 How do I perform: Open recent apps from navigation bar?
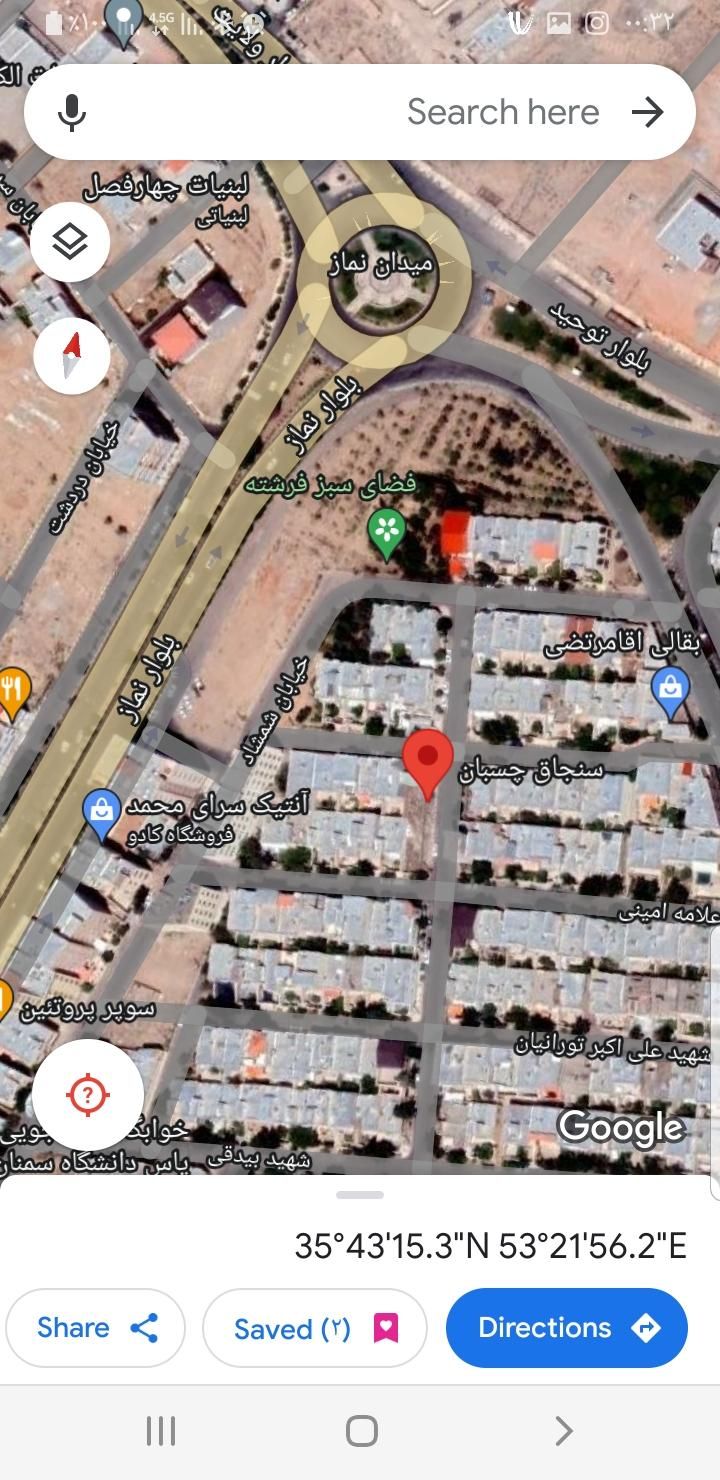tap(161, 1431)
